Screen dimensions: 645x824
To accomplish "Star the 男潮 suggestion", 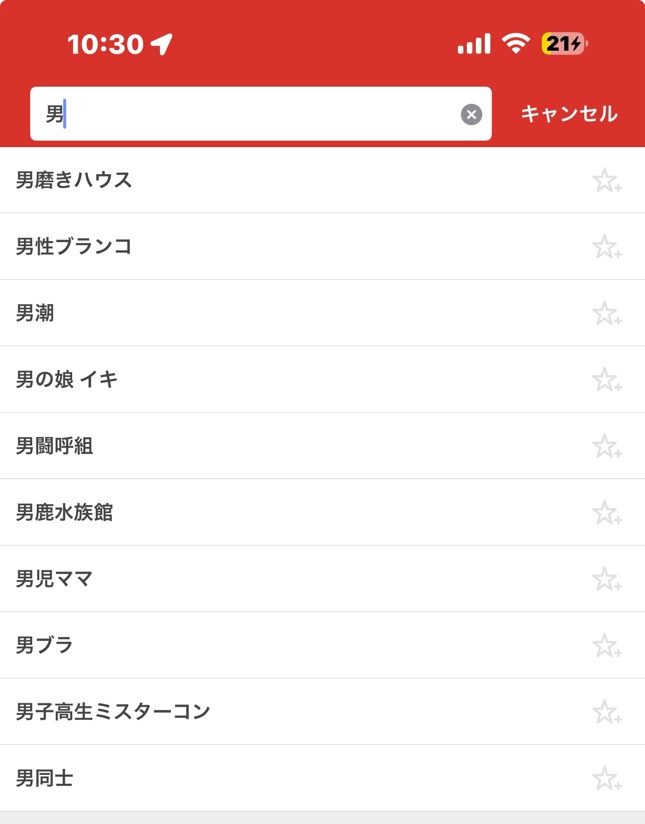I will click(x=606, y=314).
